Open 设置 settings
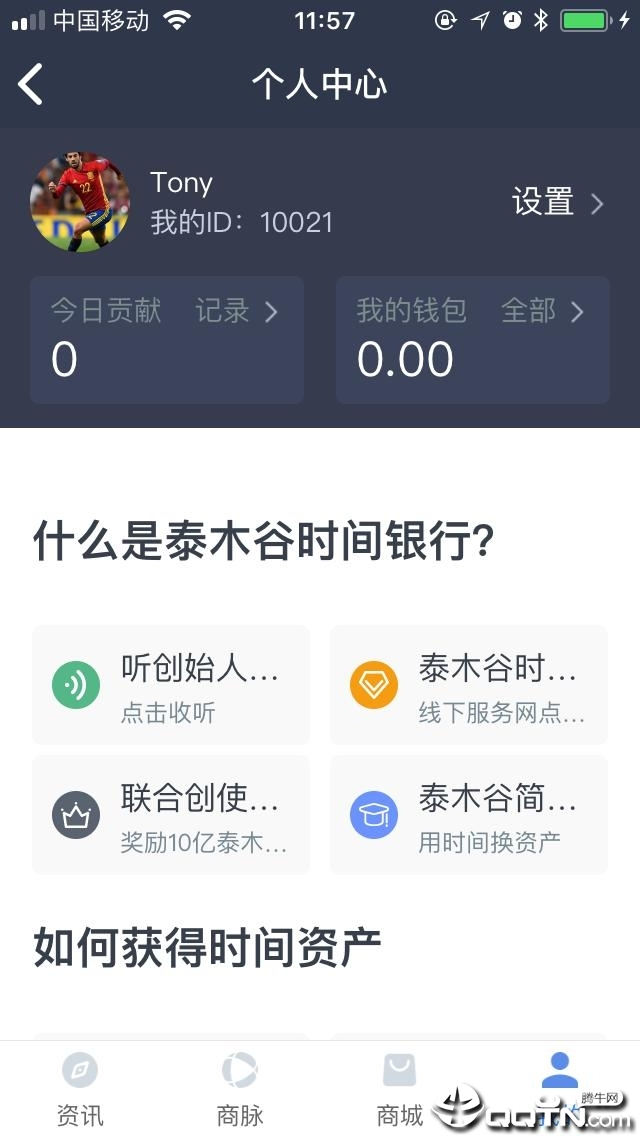This screenshot has height=1136, width=640. click(558, 203)
